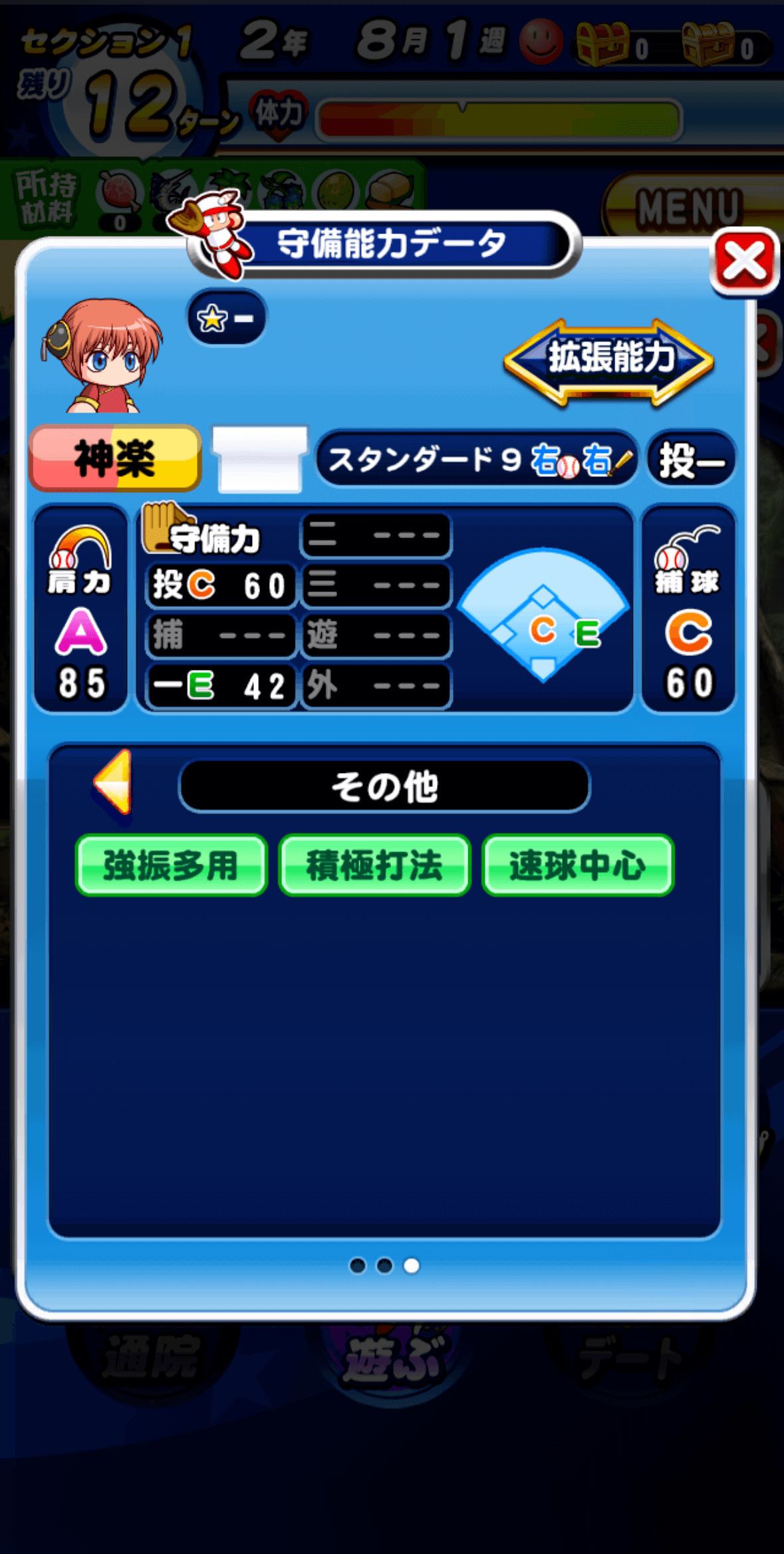784x1554 pixels.
Task: Tap the 強振多用 skill chip
Action: (x=172, y=865)
